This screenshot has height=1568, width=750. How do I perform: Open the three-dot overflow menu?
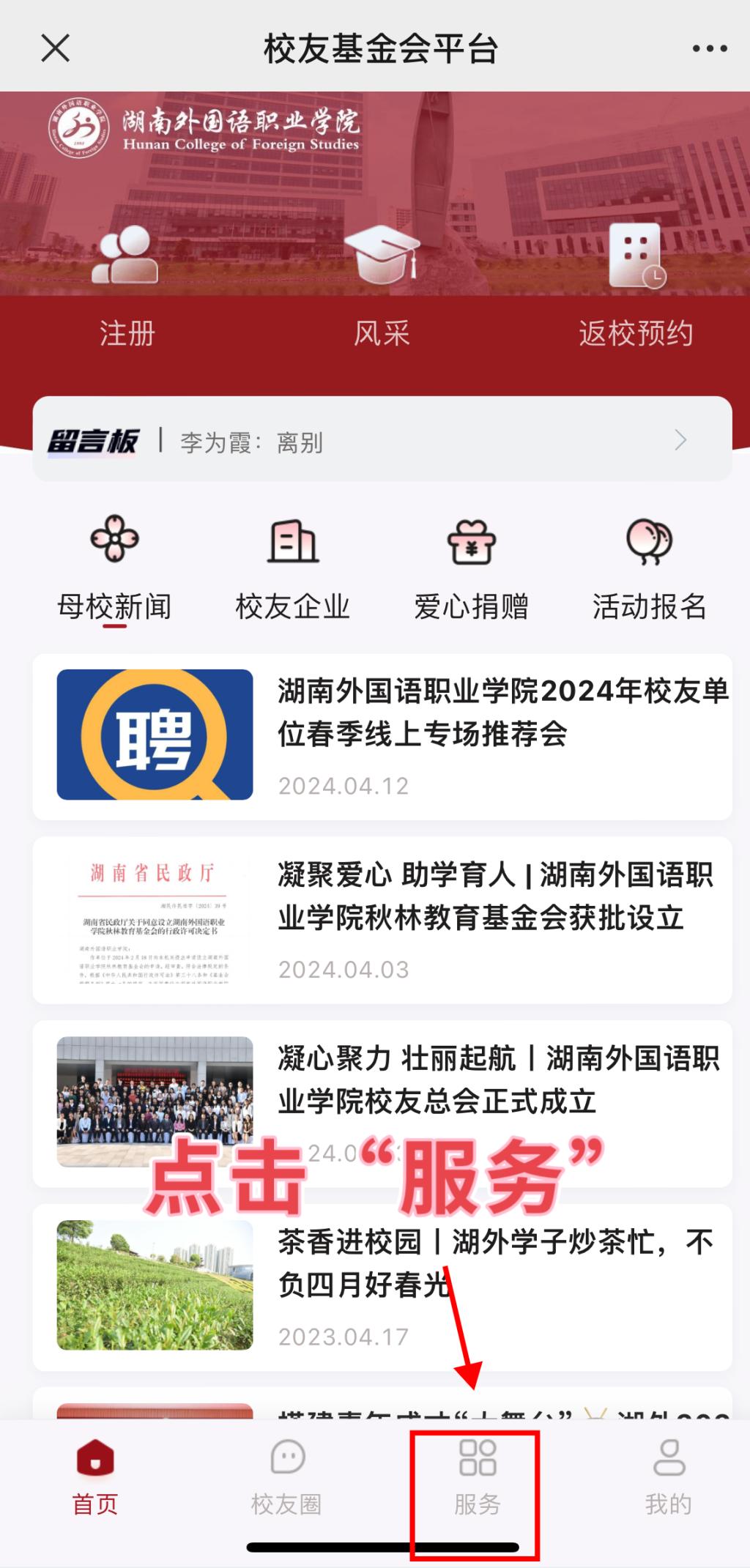click(x=709, y=49)
